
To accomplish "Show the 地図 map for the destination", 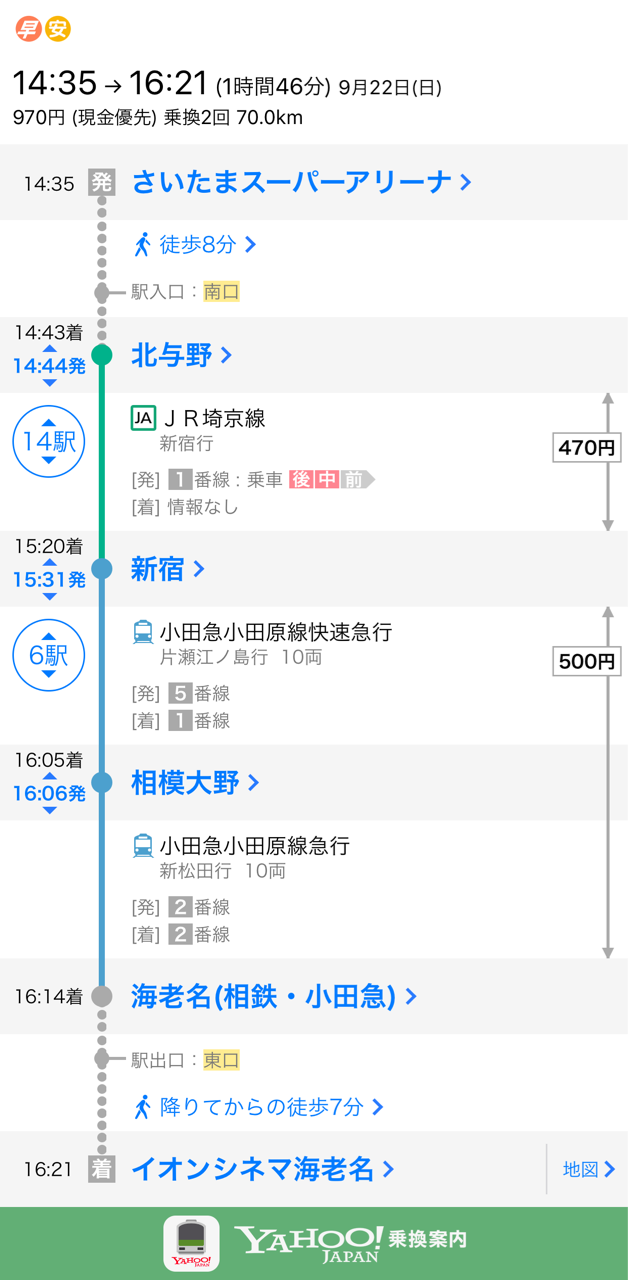I will click(588, 1169).
